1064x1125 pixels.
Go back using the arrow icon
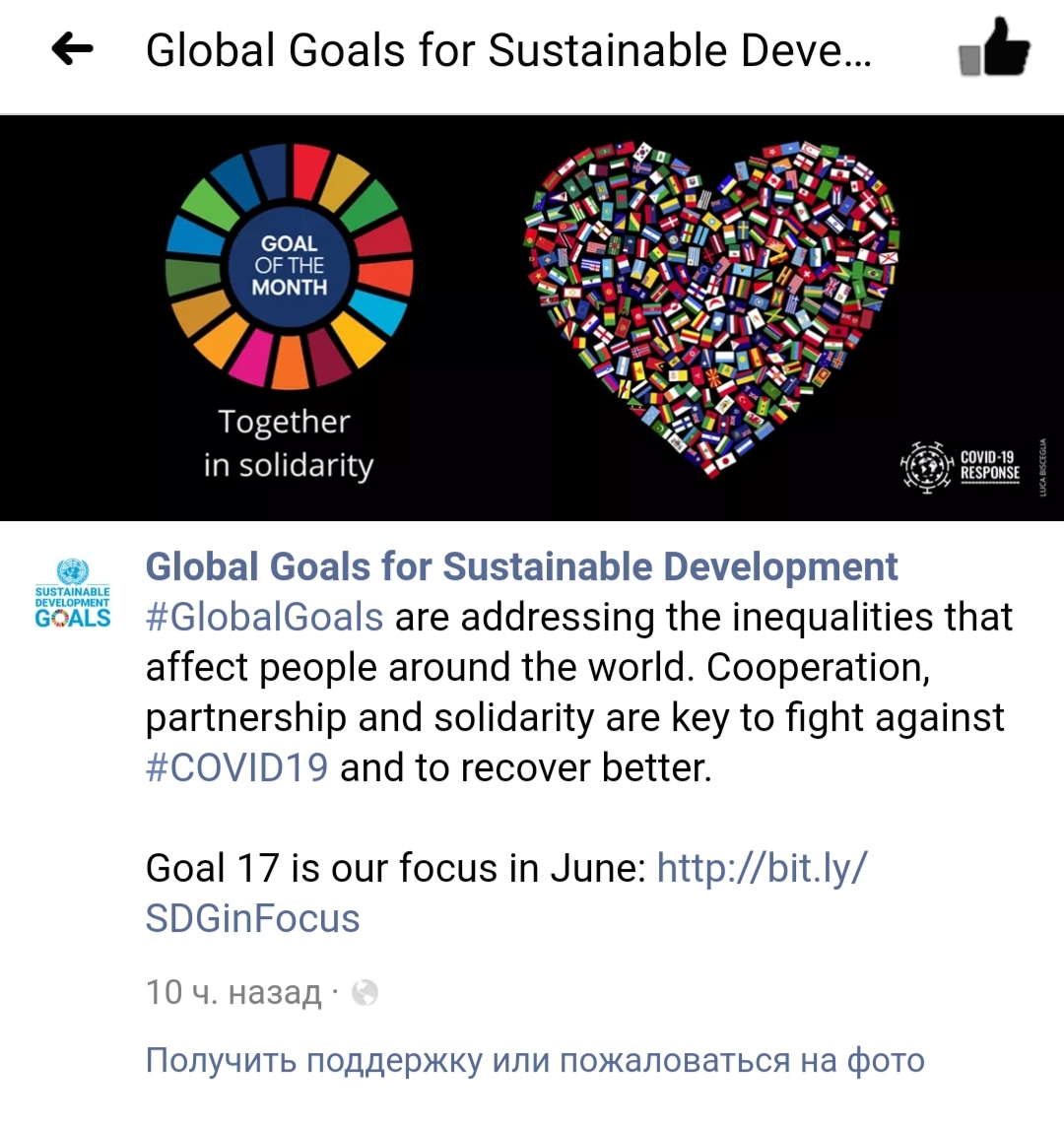tap(72, 48)
